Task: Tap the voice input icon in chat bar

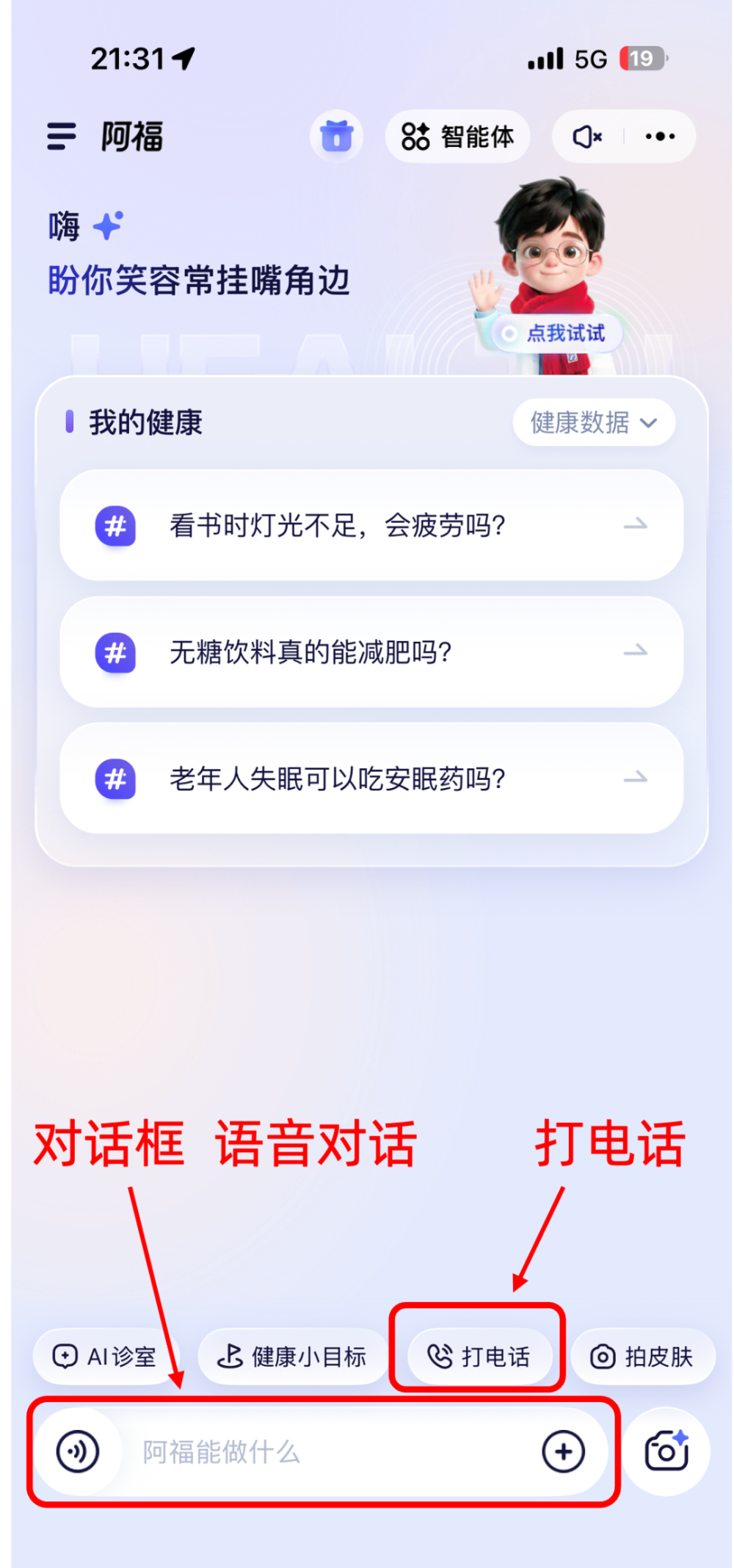Action: coord(78,1450)
